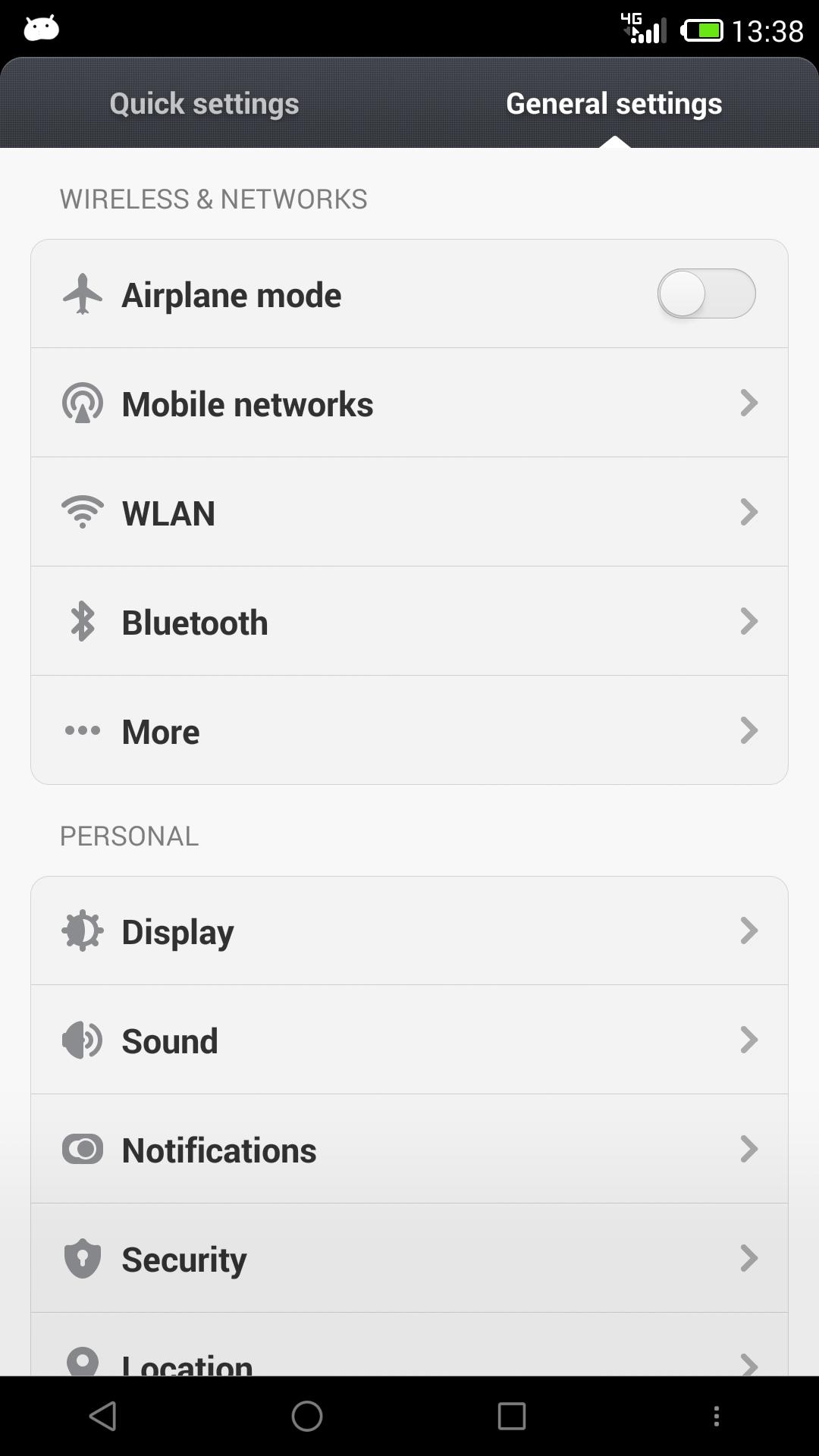Screen dimensions: 819x1456
Task: Open the three-dot menu in navigation bar
Action: tap(717, 1416)
